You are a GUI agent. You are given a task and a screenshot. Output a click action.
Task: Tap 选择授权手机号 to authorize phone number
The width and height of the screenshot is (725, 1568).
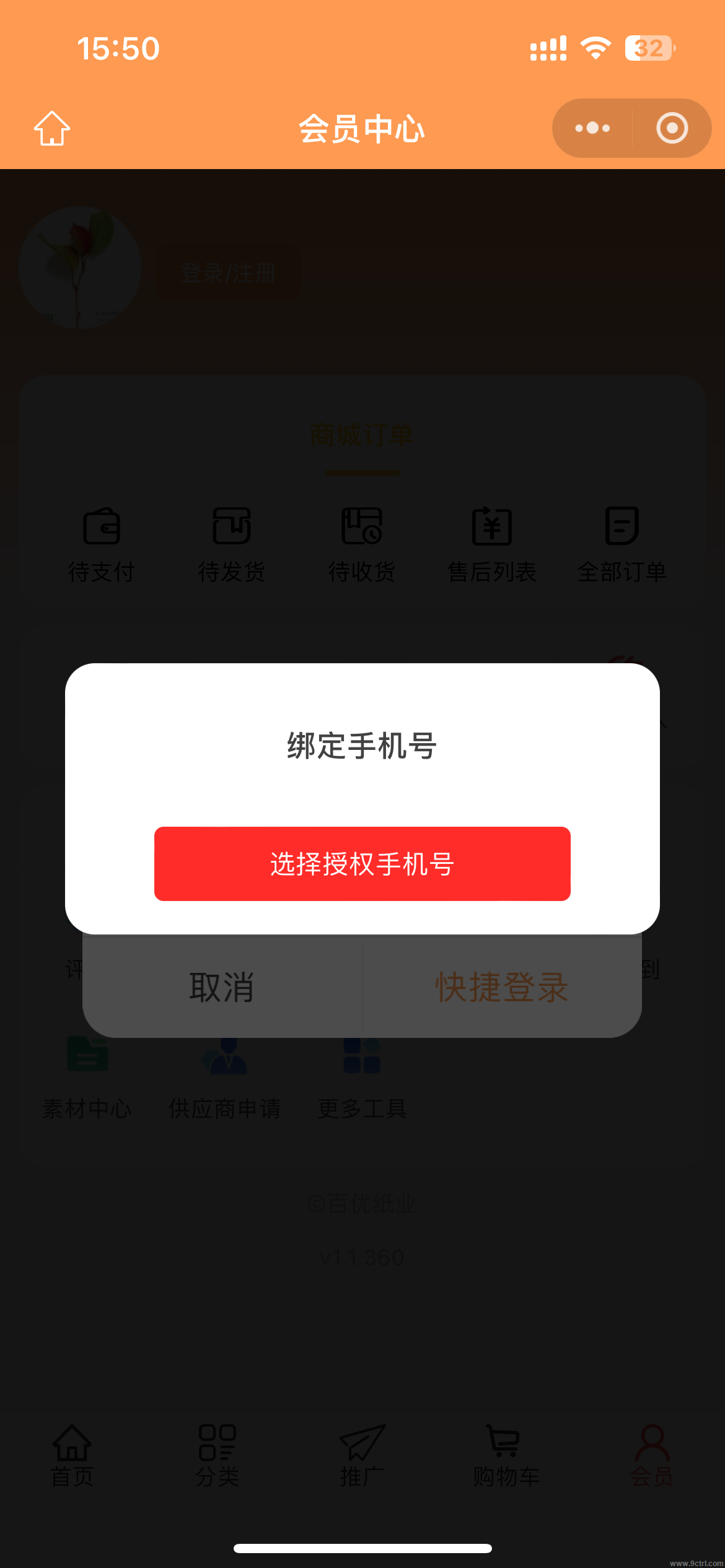(x=362, y=863)
